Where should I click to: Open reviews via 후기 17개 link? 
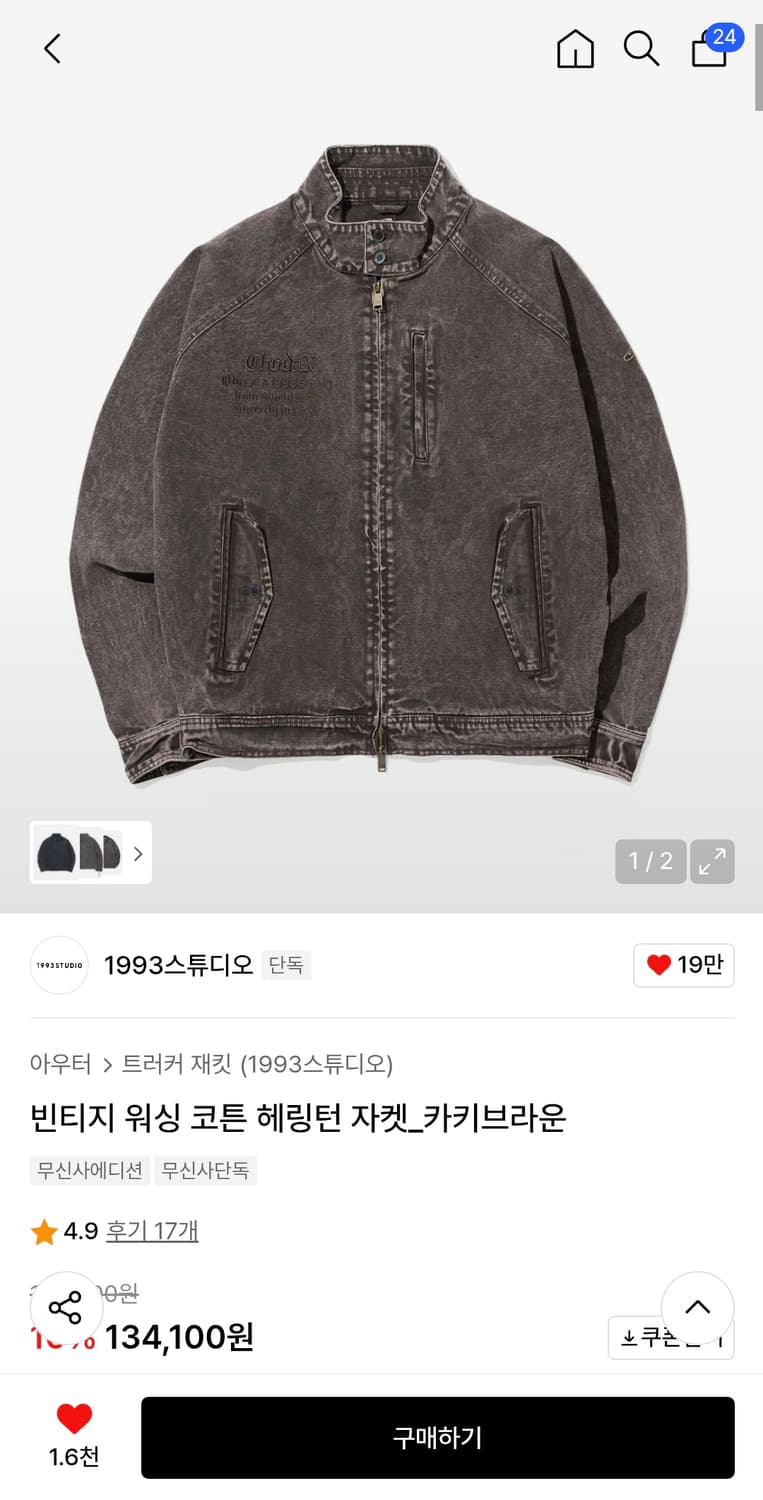(152, 1233)
